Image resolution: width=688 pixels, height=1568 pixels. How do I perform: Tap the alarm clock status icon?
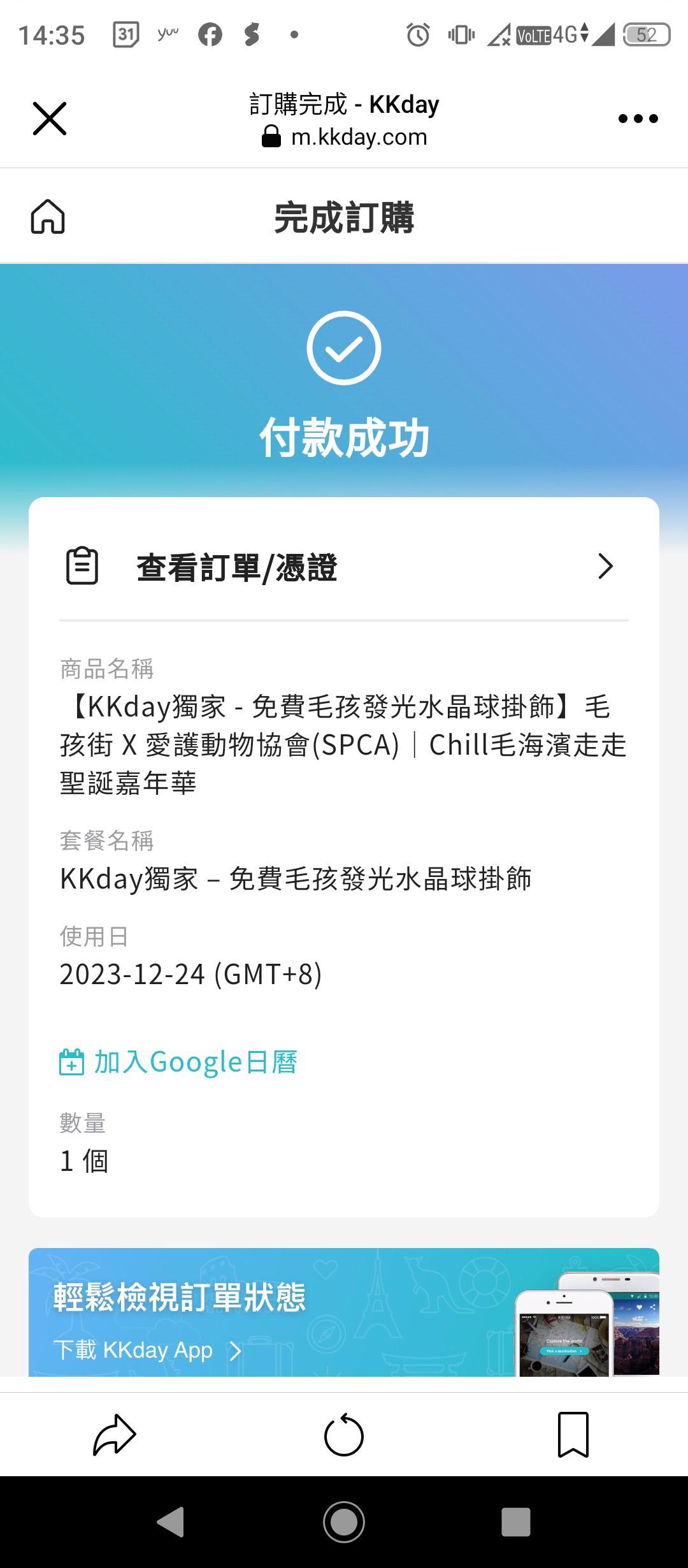tap(417, 36)
